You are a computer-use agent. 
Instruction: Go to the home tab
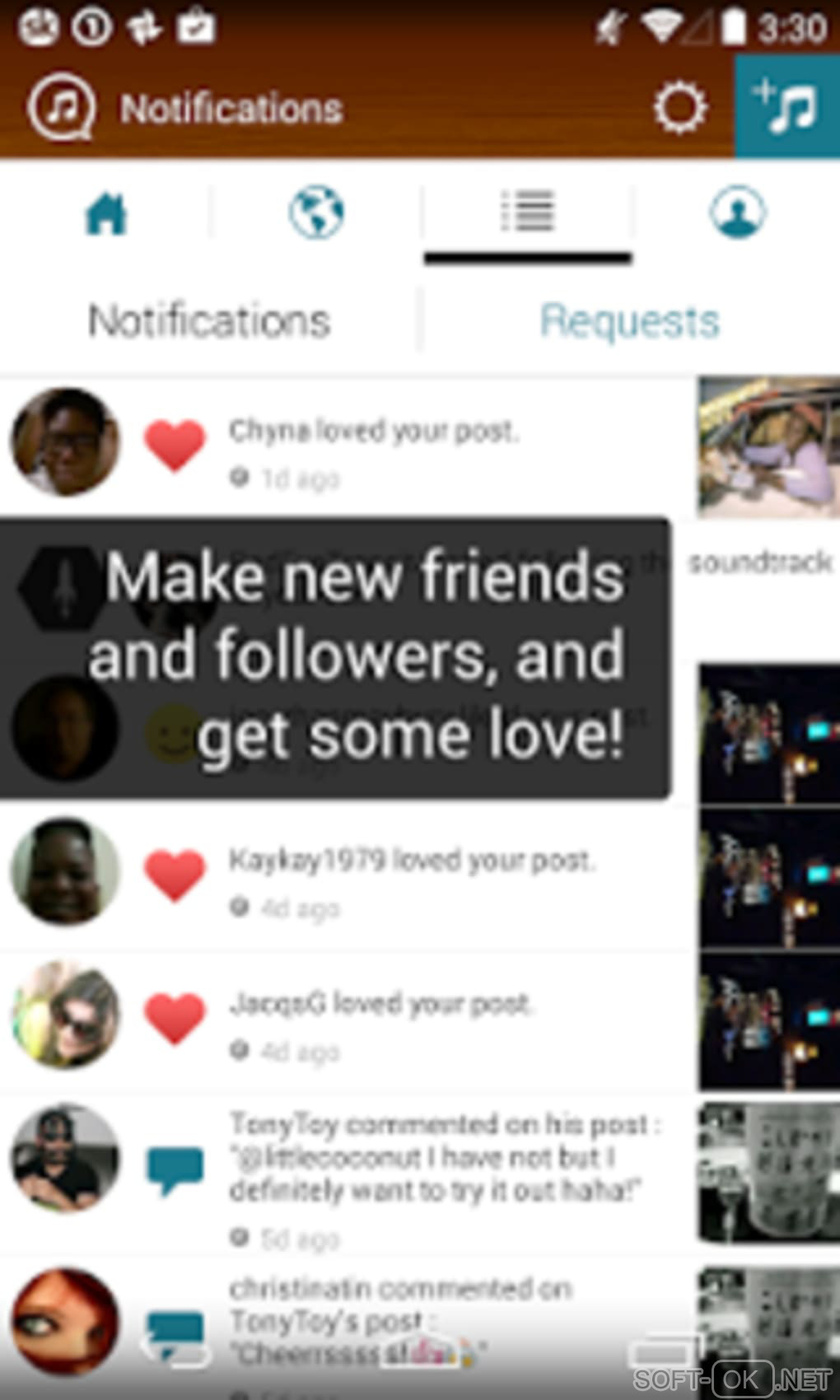106,213
